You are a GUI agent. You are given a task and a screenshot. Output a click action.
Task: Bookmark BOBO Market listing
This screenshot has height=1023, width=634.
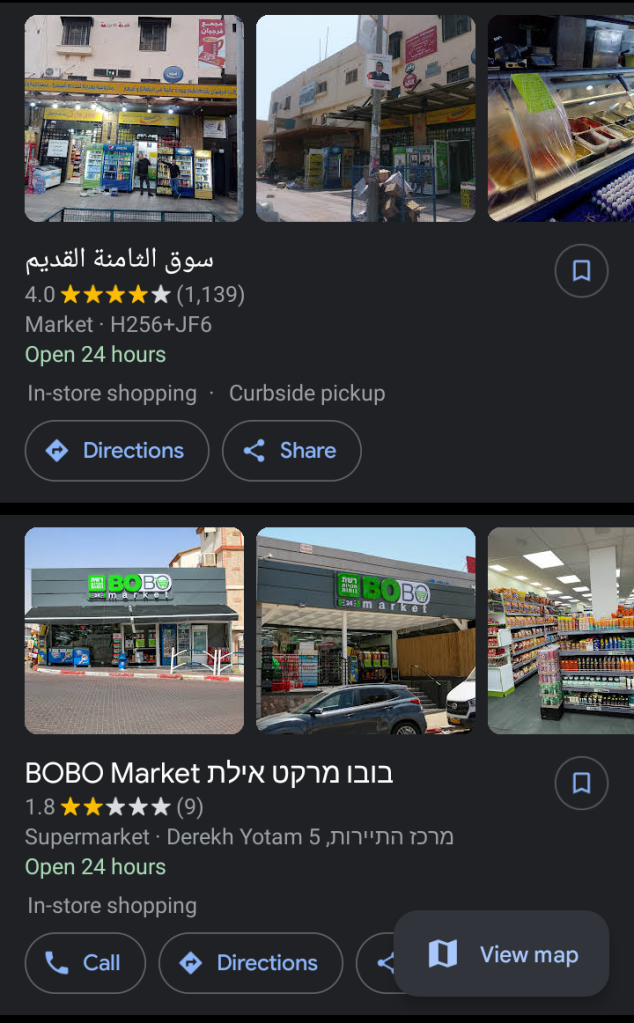(581, 783)
